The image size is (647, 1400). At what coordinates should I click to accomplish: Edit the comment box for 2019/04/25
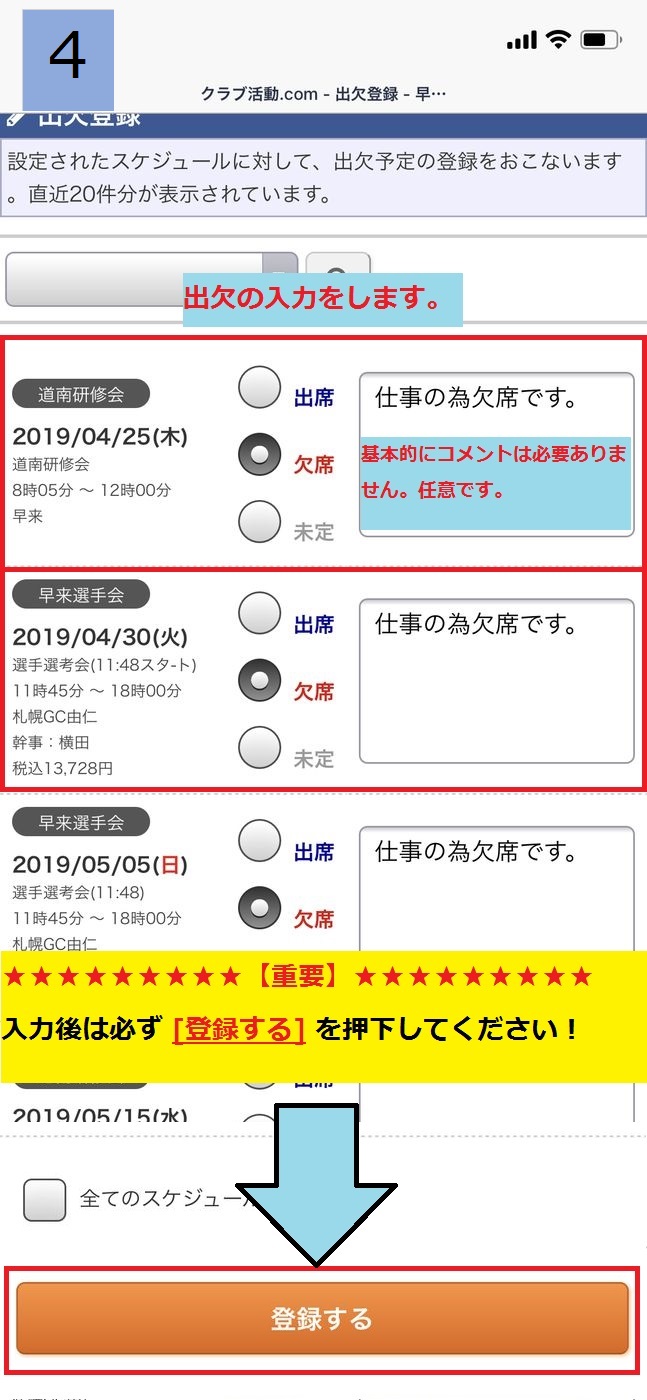tap(496, 400)
